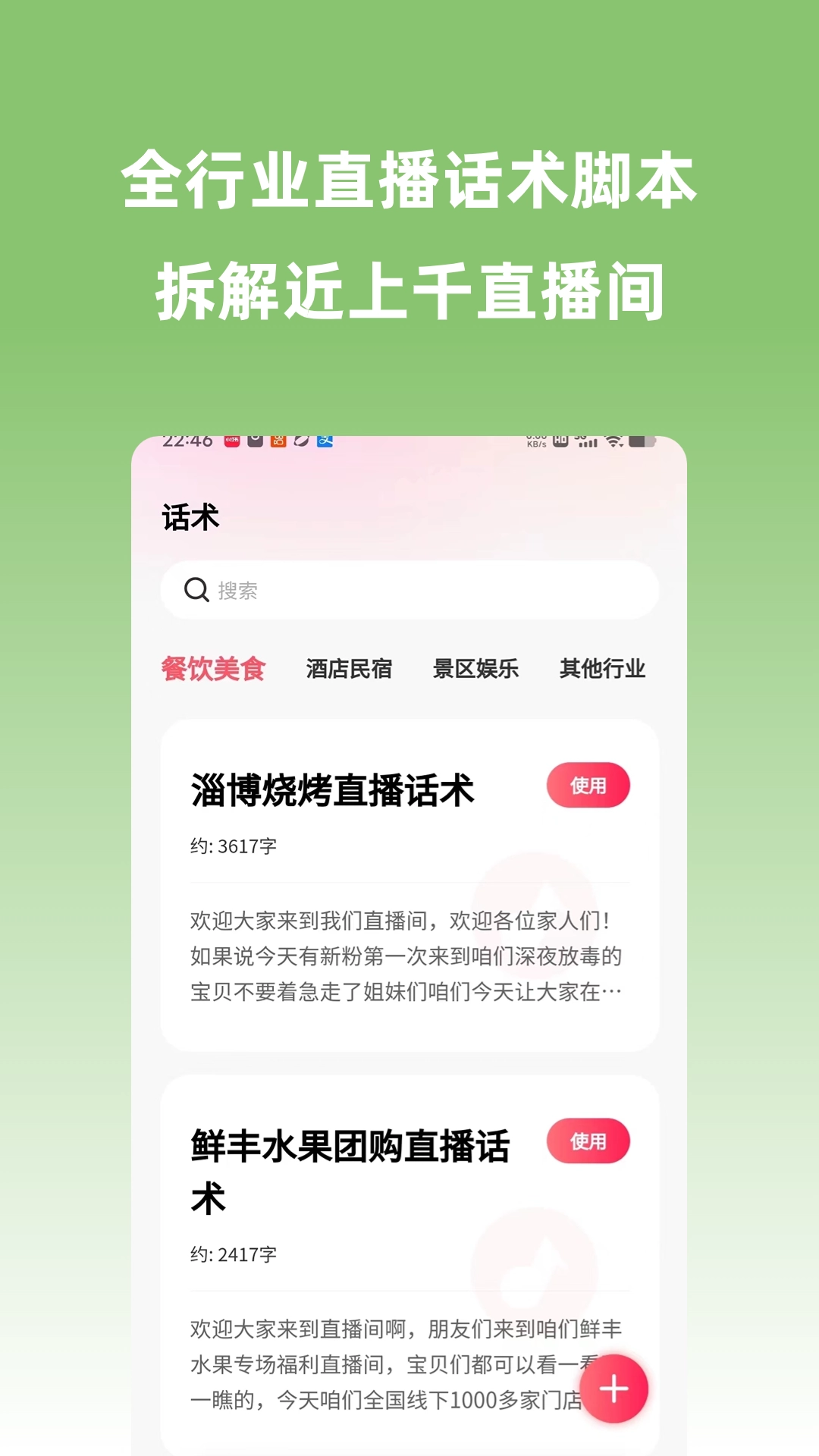Viewport: 819px width, 1456px height.
Task: Tap the search magnifier icon
Action: [x=197, y=590]
